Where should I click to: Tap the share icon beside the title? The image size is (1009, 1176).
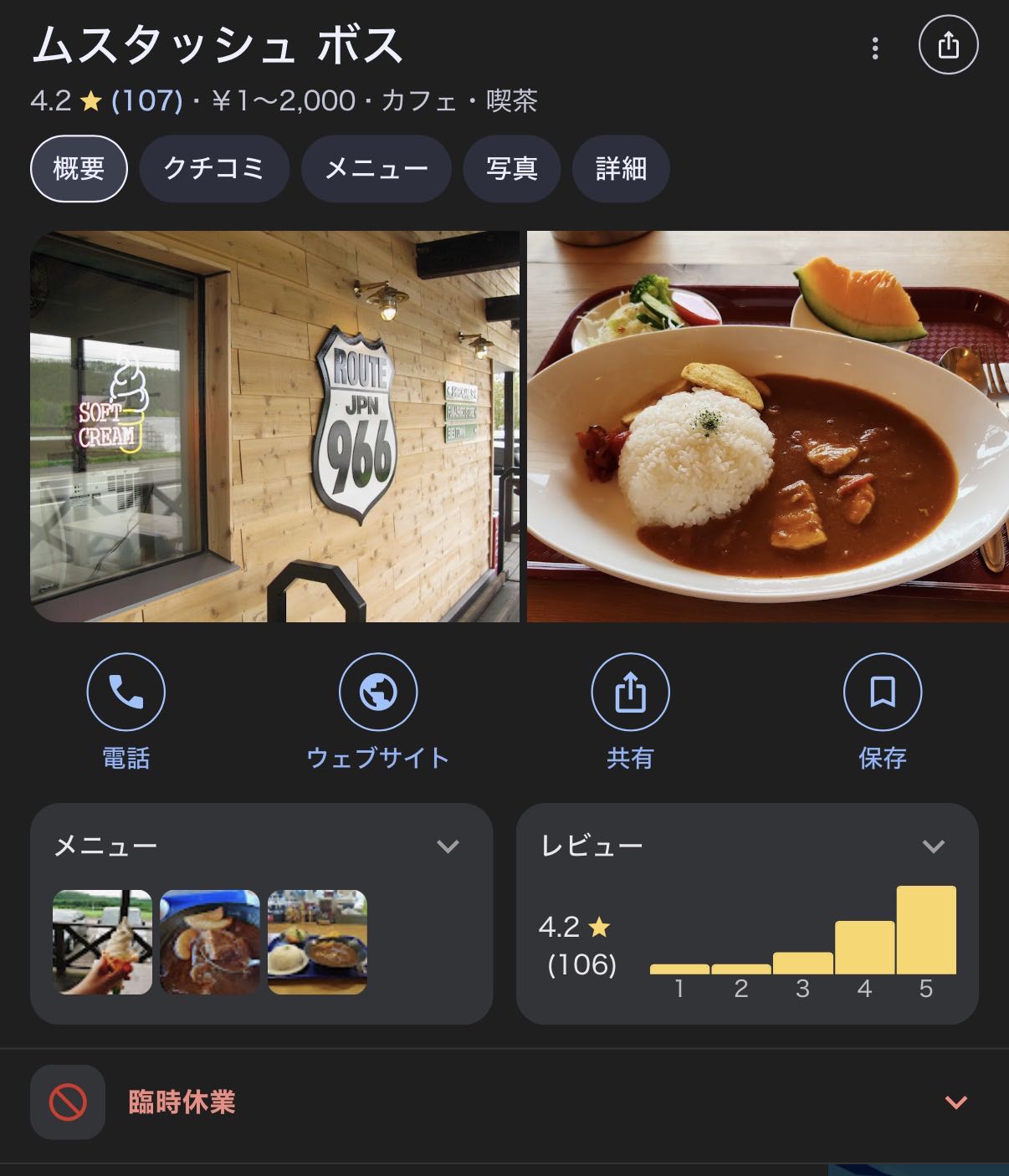pos(948,45)
